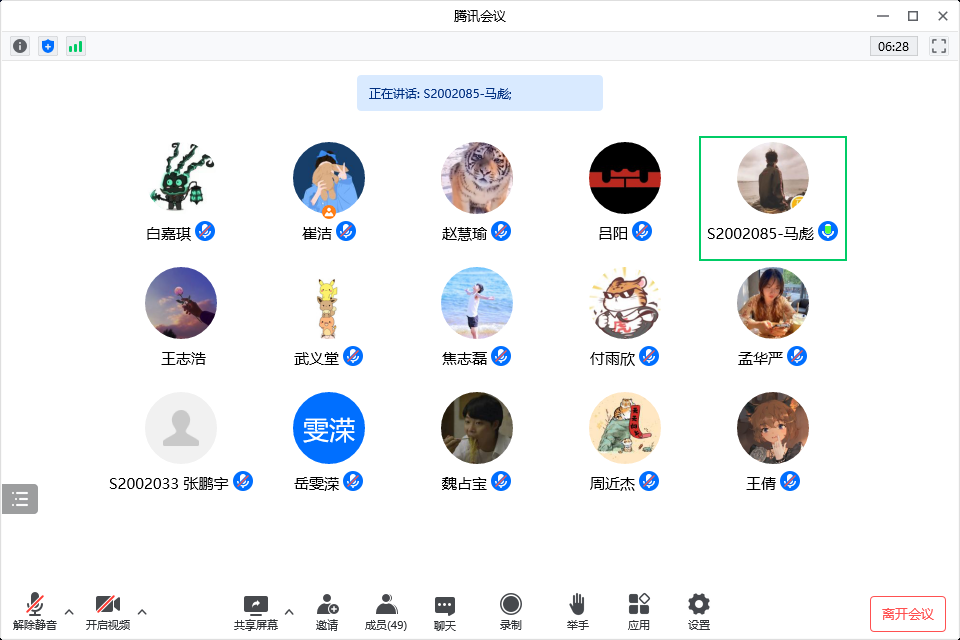Screen dimensions: 960x640
Task: Expand audio options next to 解除静音
Action: [69, 611]
